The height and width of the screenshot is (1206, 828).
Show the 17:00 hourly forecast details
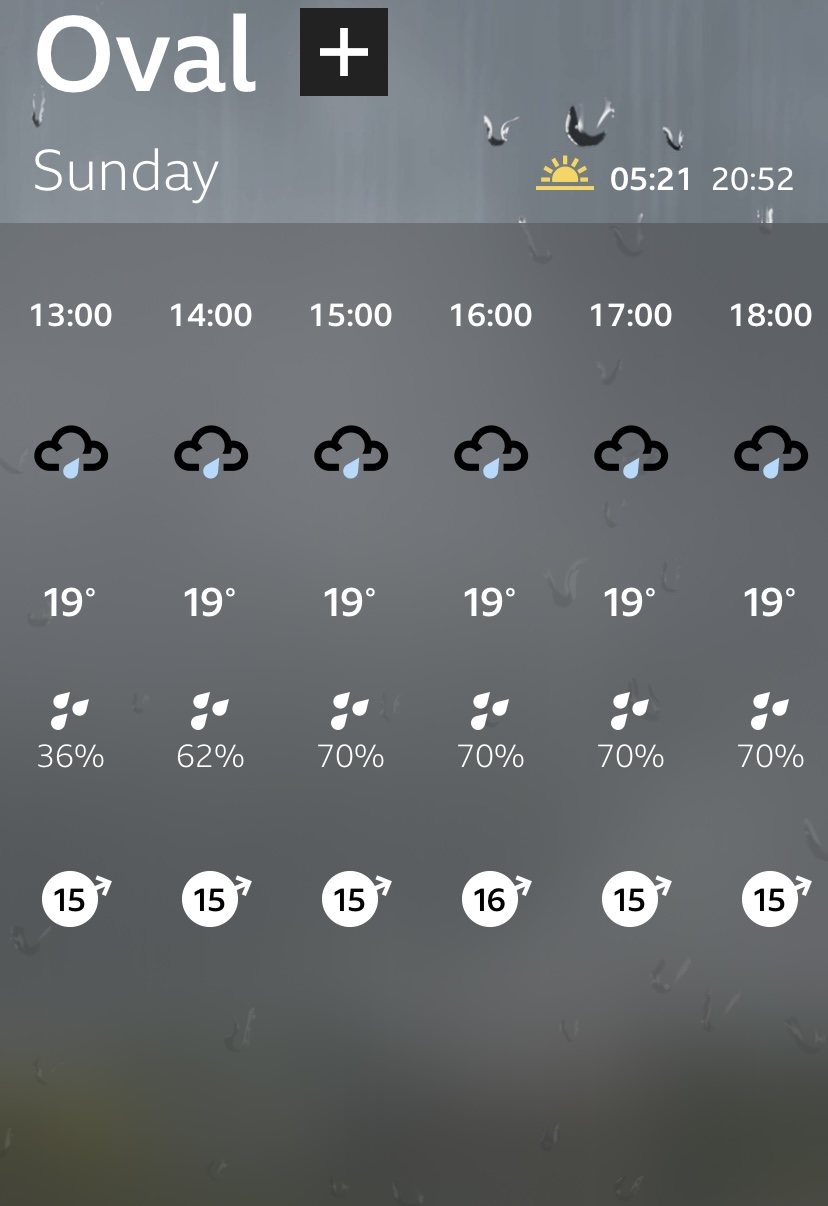click(630, 600)
